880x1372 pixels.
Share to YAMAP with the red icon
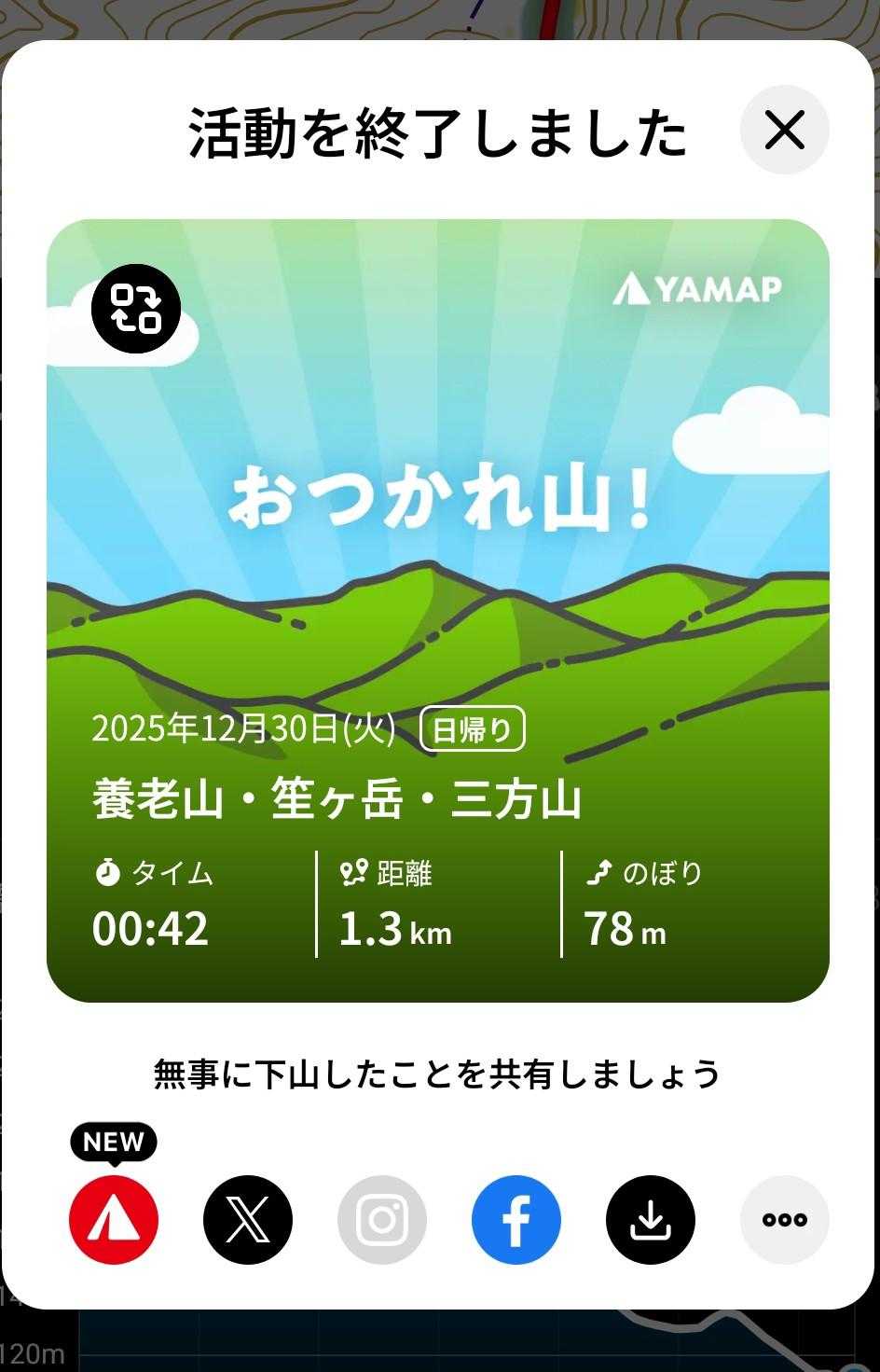click(x=114, y=1219)
